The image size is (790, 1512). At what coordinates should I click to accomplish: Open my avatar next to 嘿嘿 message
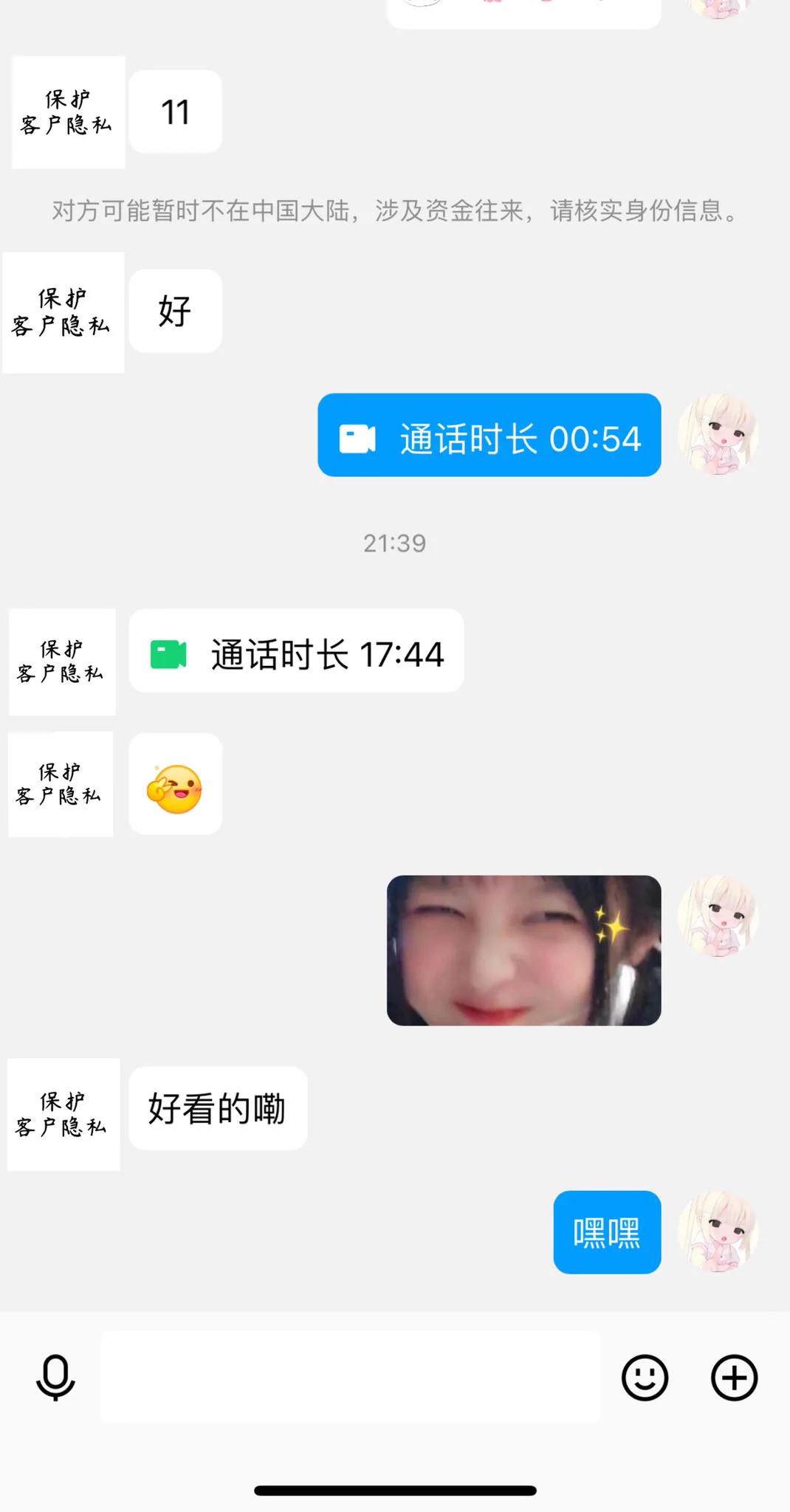pos(718,1231)
